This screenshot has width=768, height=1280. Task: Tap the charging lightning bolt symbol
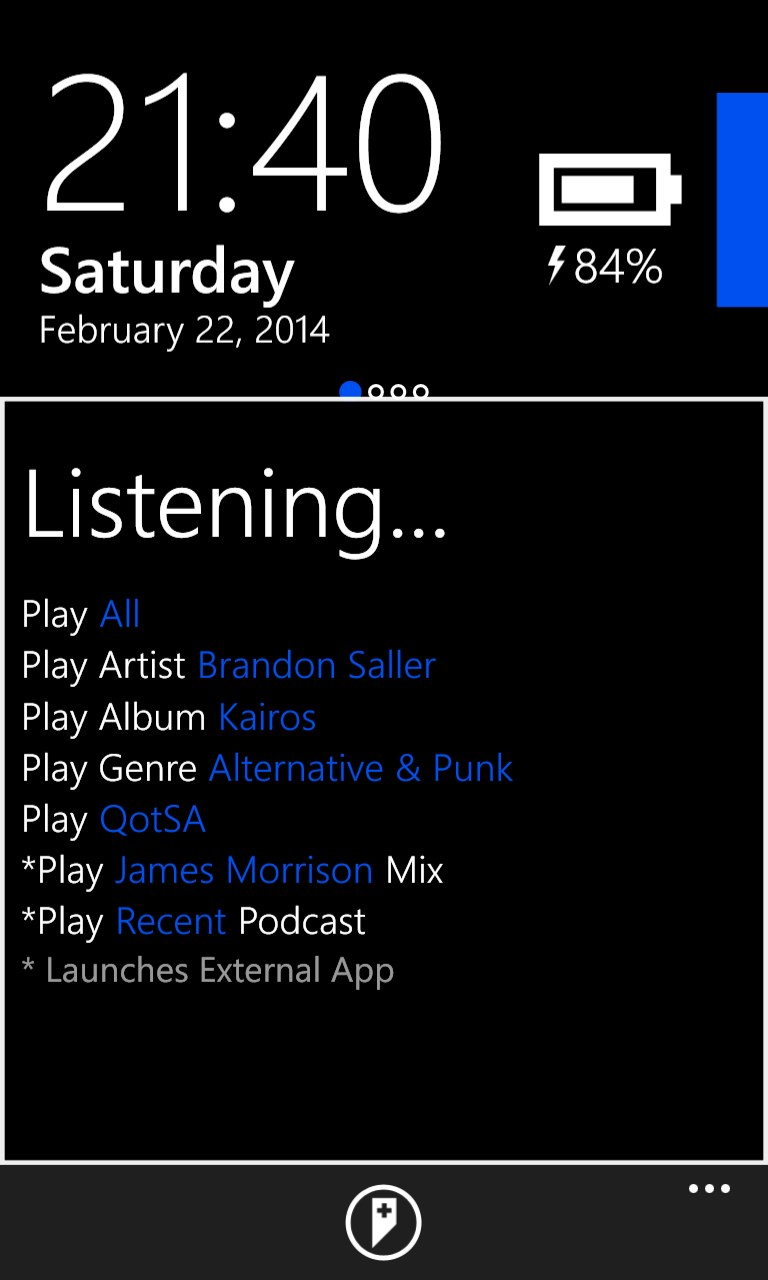(556, 265)
